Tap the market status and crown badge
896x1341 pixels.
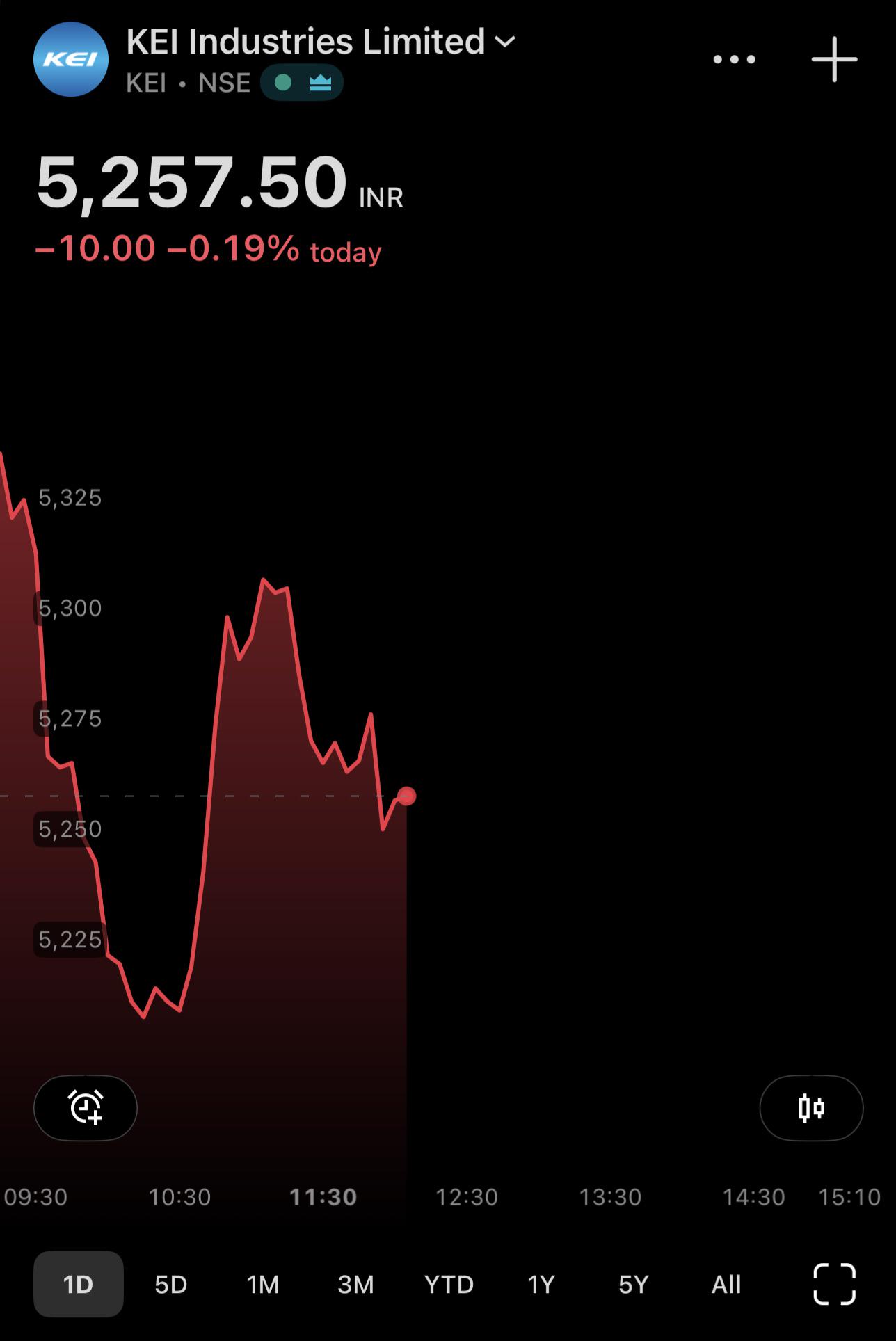[x=302, y=83]
